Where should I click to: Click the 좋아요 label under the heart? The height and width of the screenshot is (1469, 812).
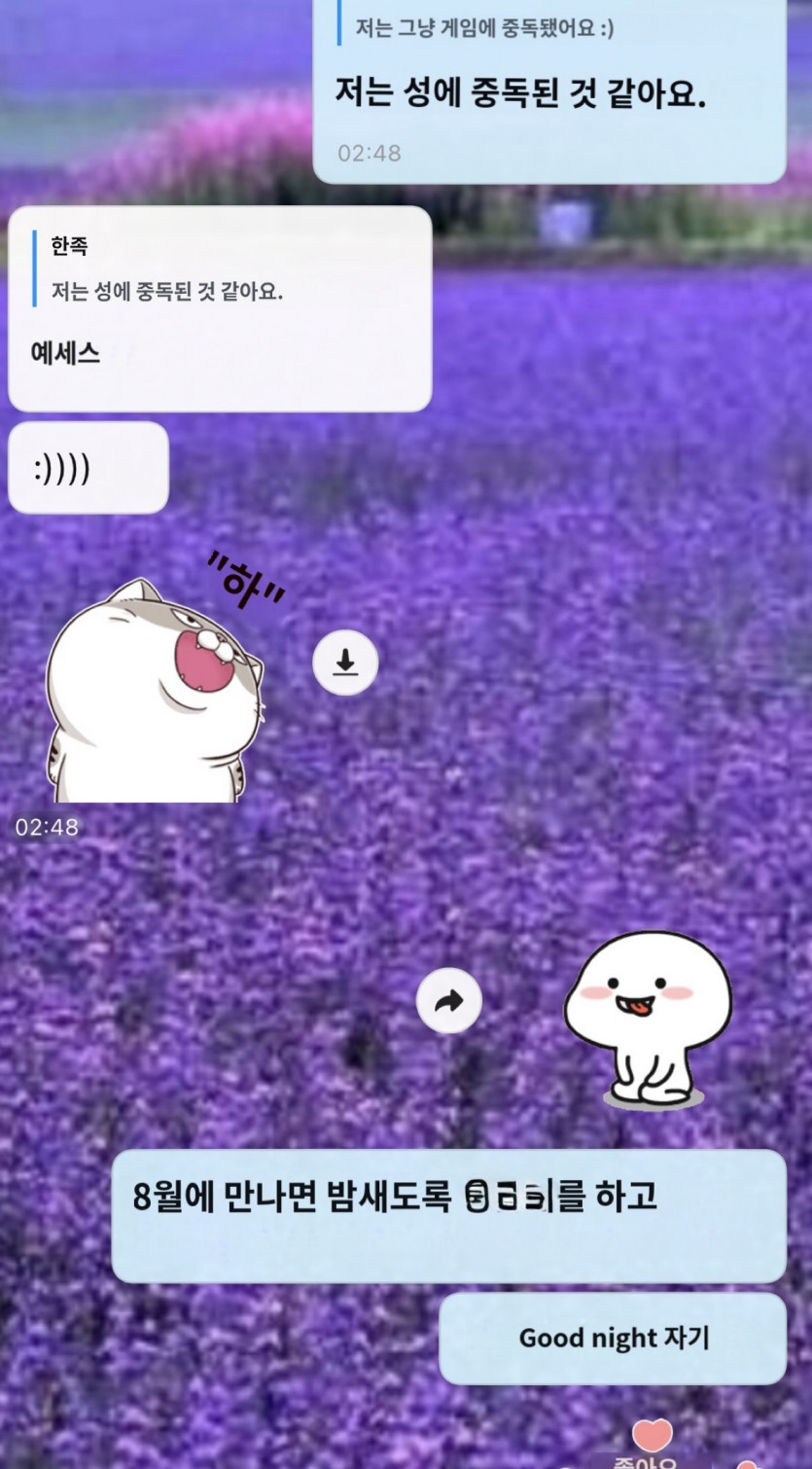(647, 1462)
